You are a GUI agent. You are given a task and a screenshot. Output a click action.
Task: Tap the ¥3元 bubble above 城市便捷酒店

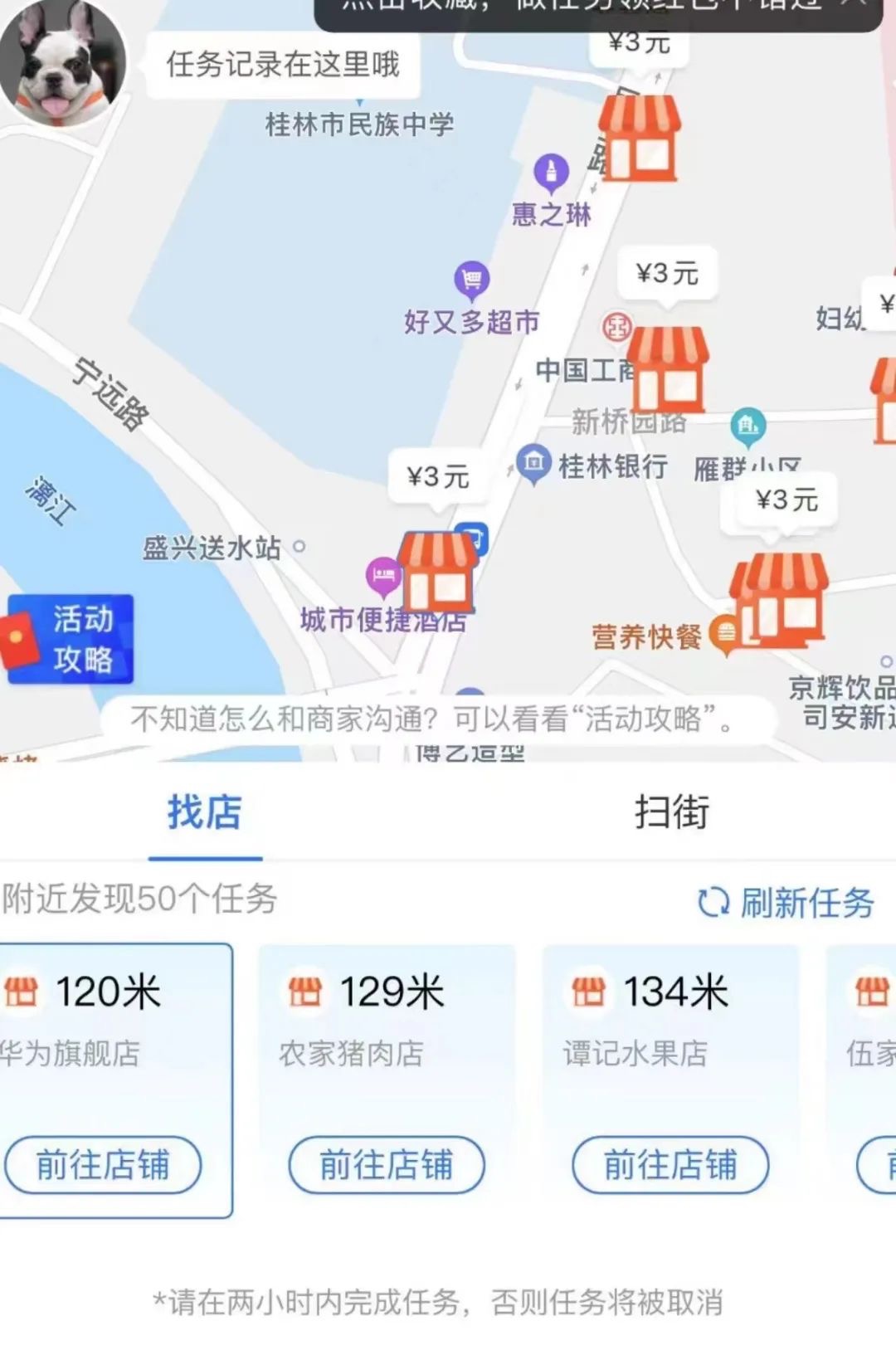click(x=437, y=475)
